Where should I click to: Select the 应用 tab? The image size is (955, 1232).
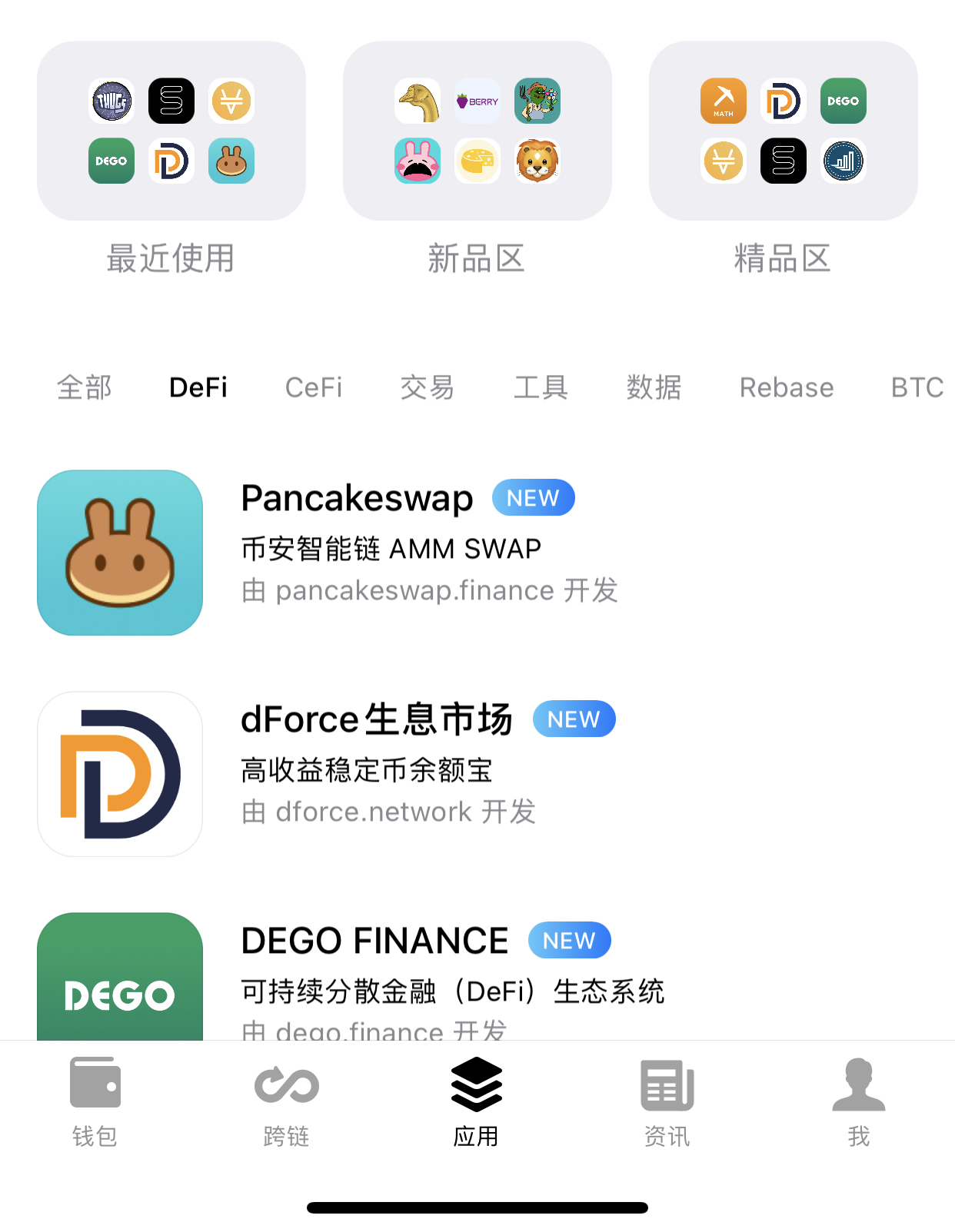coord(476,1101)
